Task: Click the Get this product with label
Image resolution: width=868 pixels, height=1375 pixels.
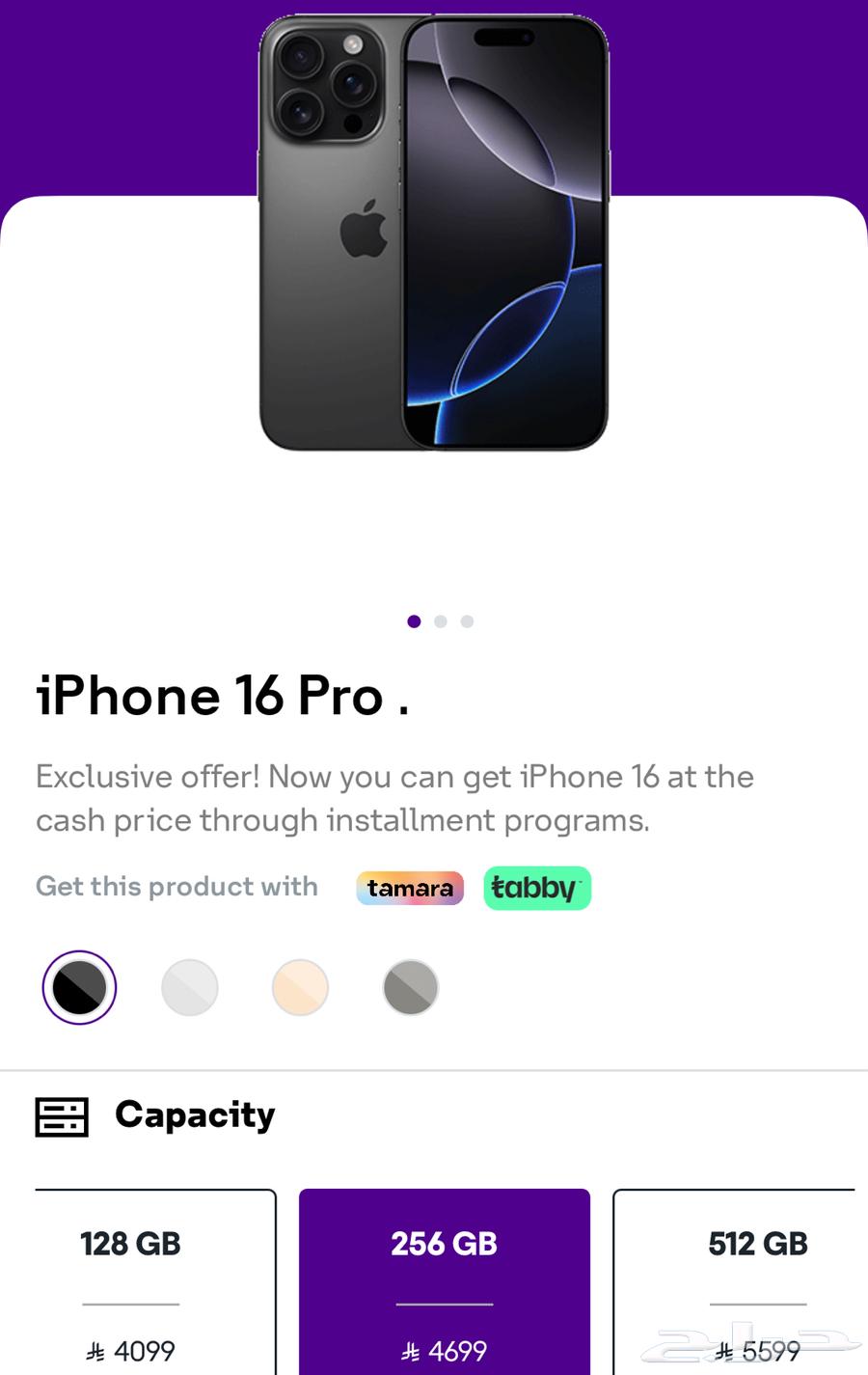Action: tap(176, 887)
